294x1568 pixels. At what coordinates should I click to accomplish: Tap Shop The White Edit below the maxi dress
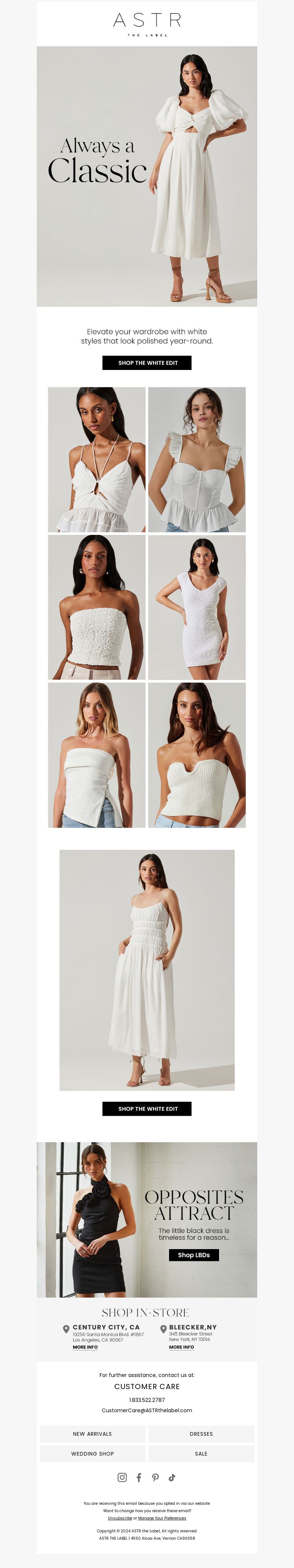click(147, 1108)
